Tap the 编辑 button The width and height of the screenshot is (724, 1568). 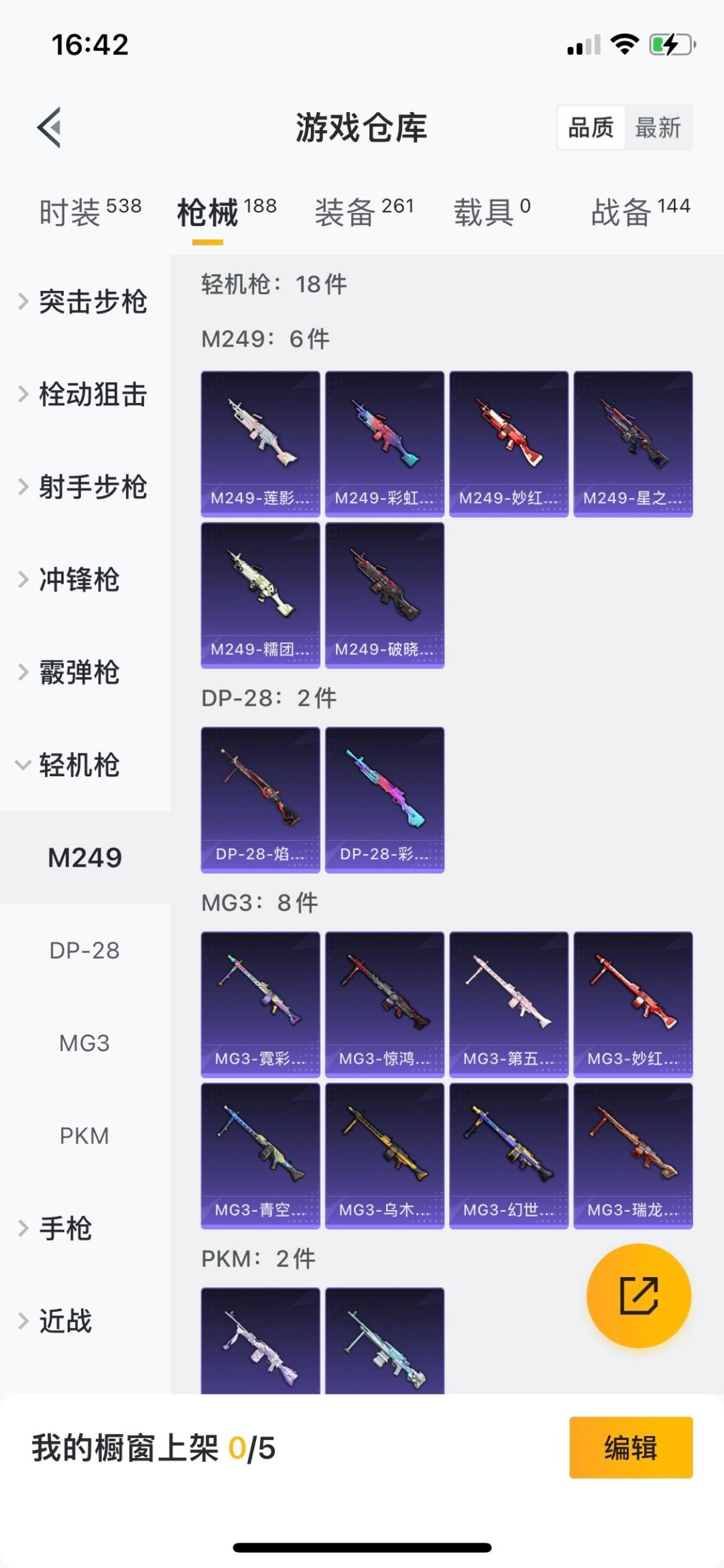point(630,1447)
